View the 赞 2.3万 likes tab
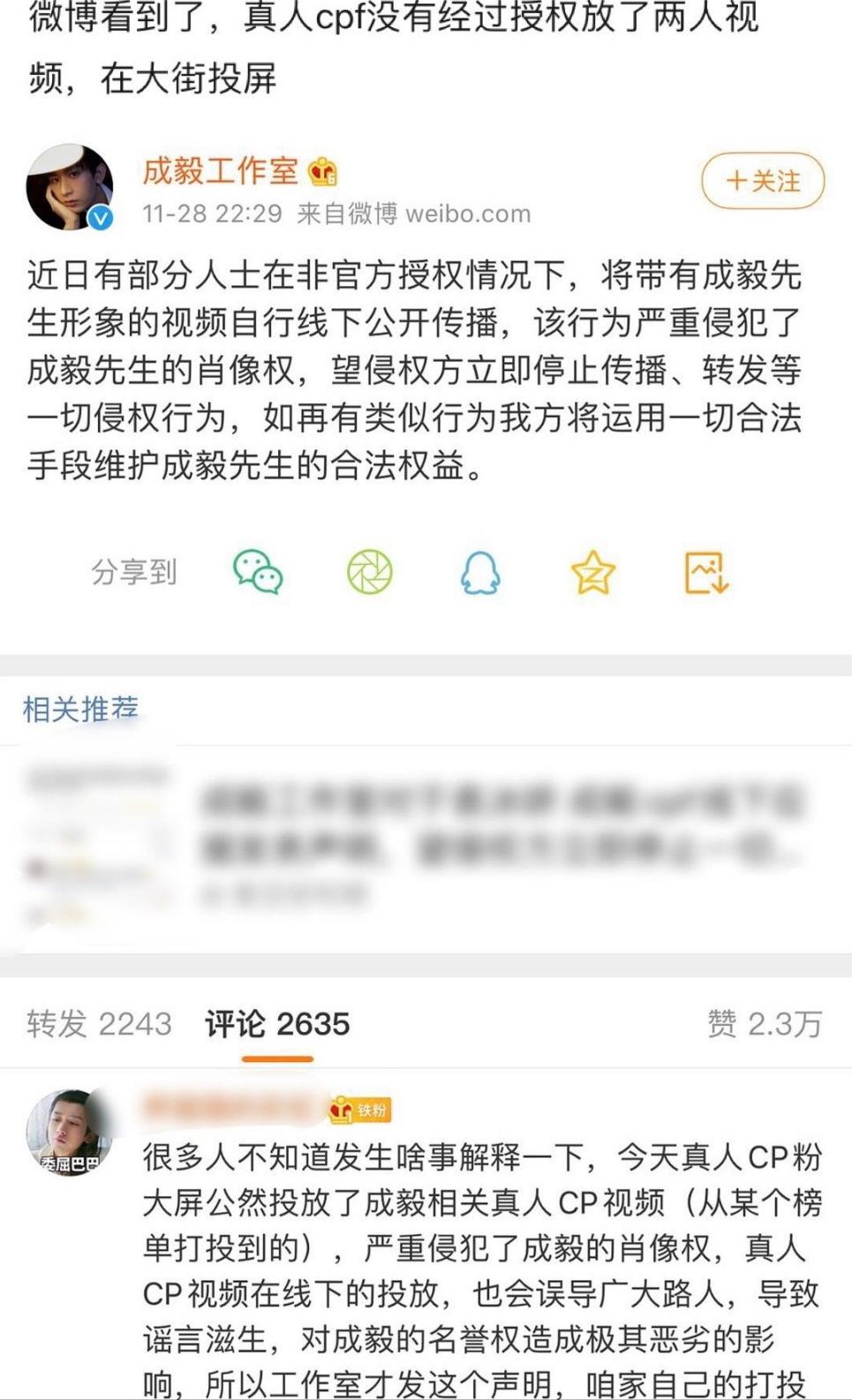The height and width of the screenshot is (1400, 852). (764, 1024)
